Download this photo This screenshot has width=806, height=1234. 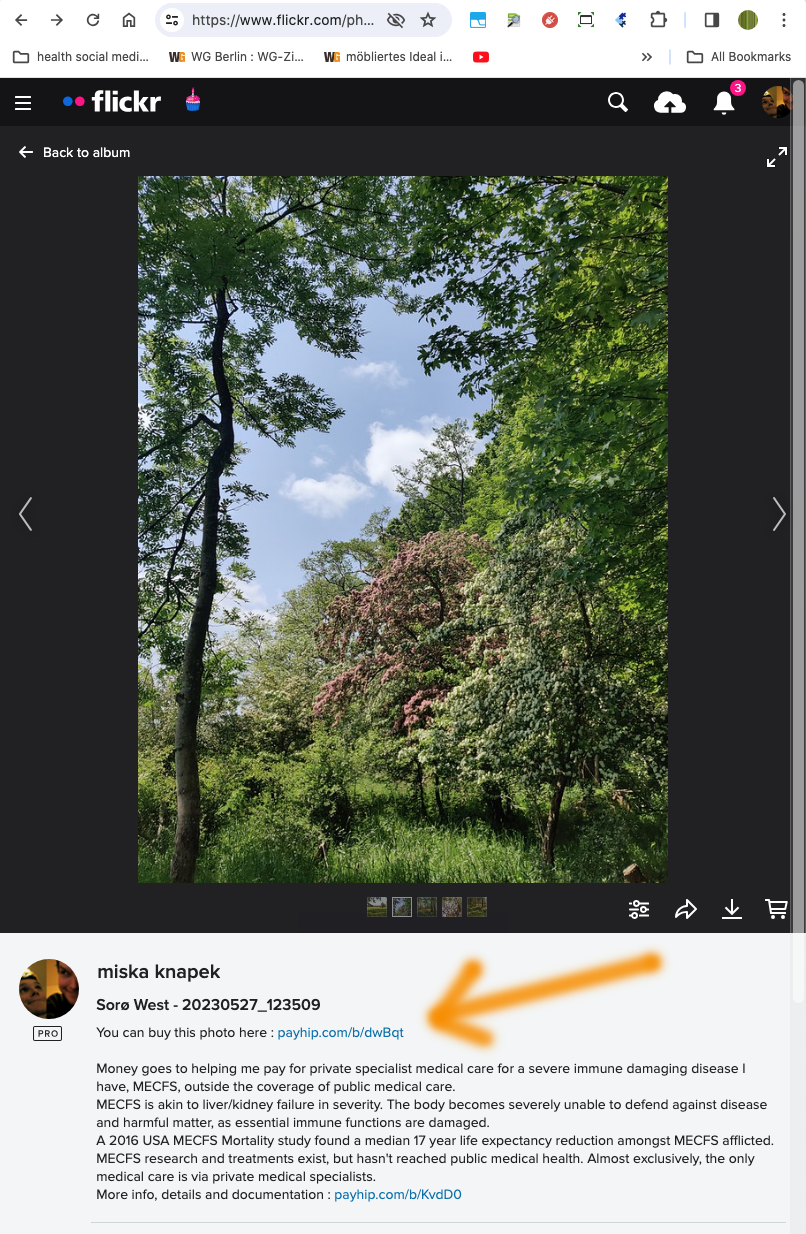pos(732,909)
